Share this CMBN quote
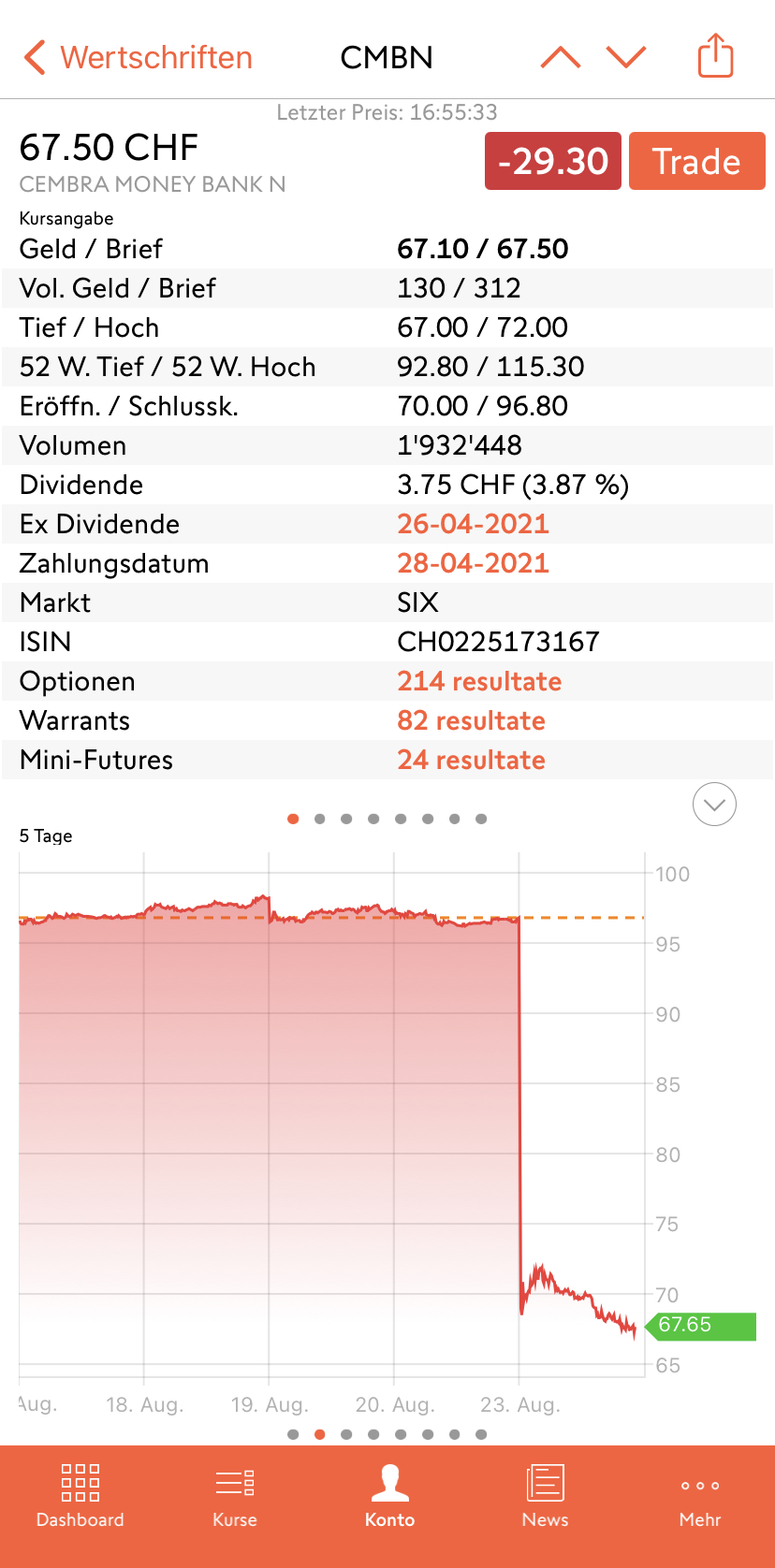The height and width of the screenshot is (1568, 775). pyautogui.click(x=716, y=55)
